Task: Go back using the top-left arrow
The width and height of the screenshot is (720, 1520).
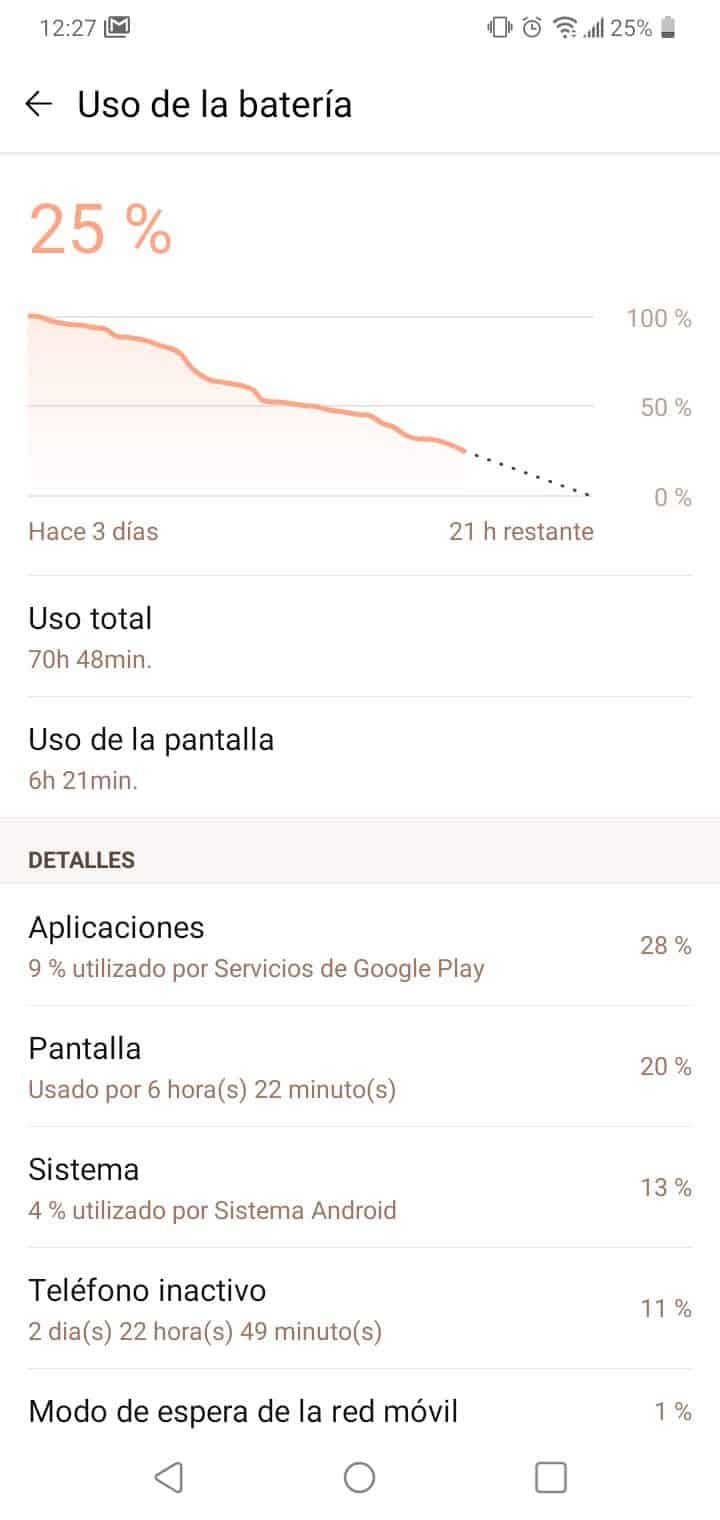Action: pos(38,104)
